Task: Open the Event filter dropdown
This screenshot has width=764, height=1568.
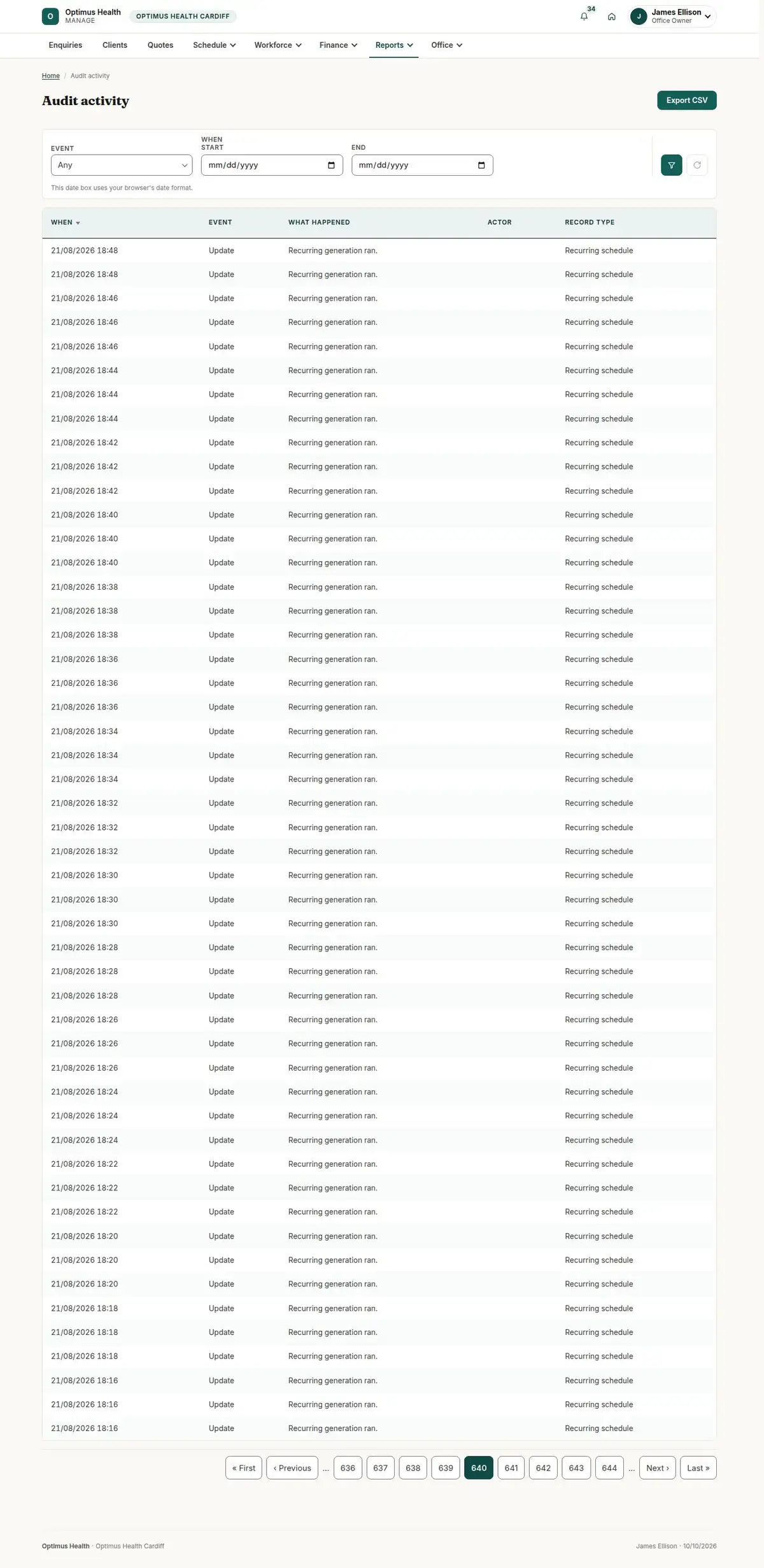Action: (x=122, y=165)
